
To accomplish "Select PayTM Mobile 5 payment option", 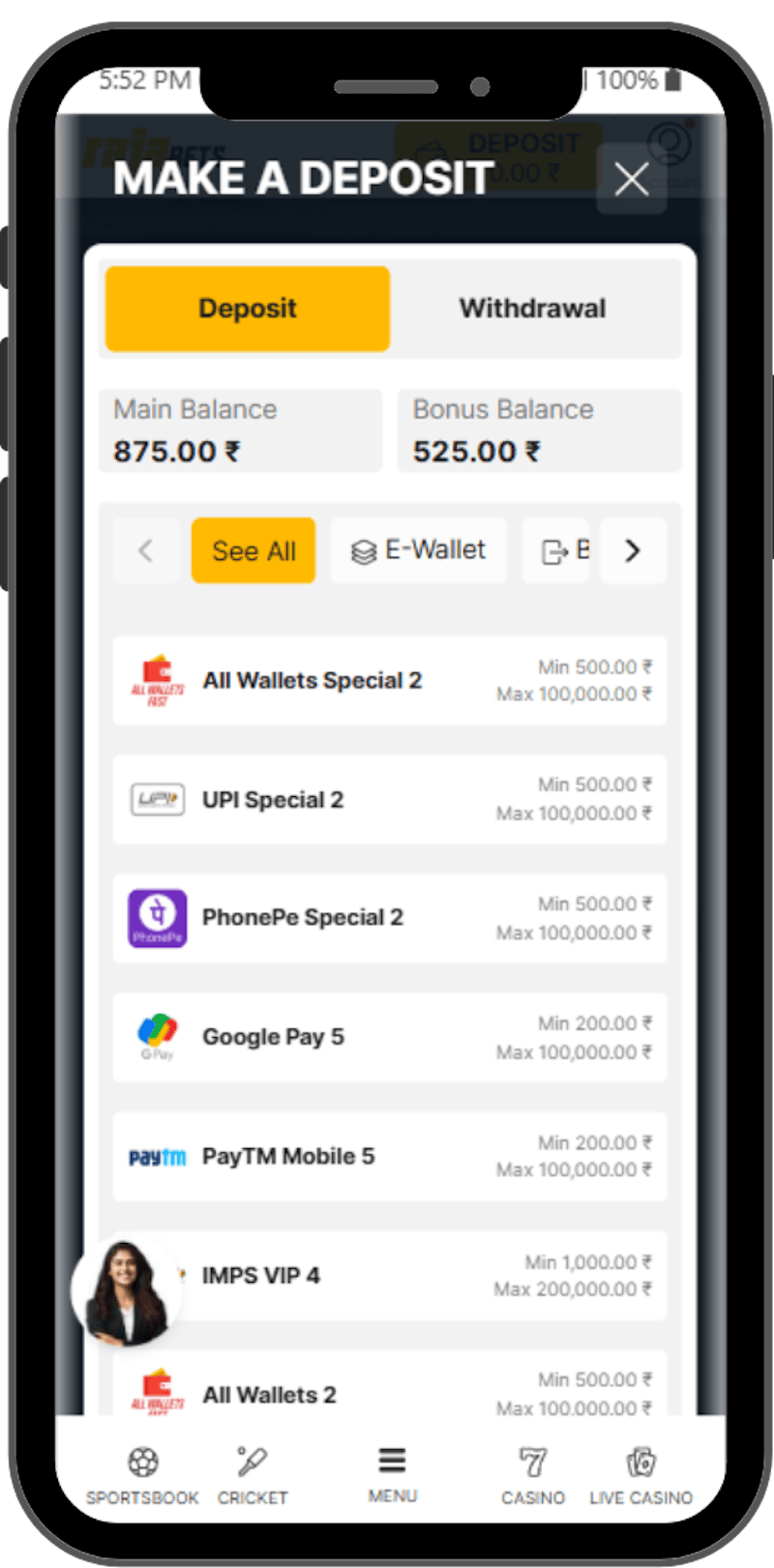I will tap(389, 1157).
